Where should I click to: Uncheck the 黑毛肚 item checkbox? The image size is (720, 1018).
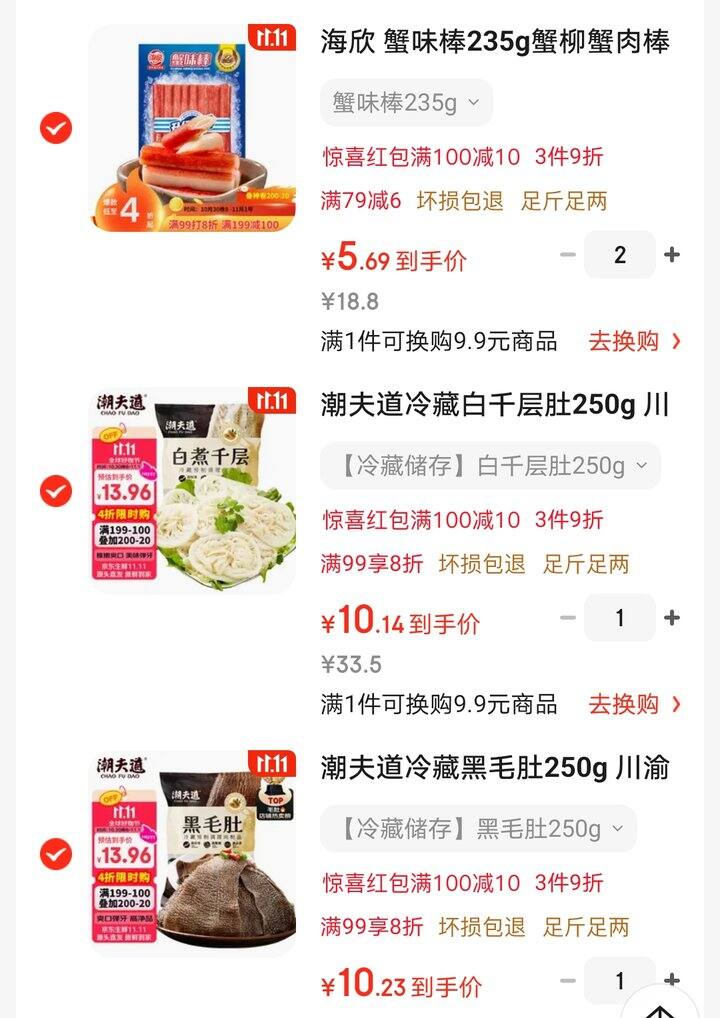pyautogui.click(x=56, y=854)
